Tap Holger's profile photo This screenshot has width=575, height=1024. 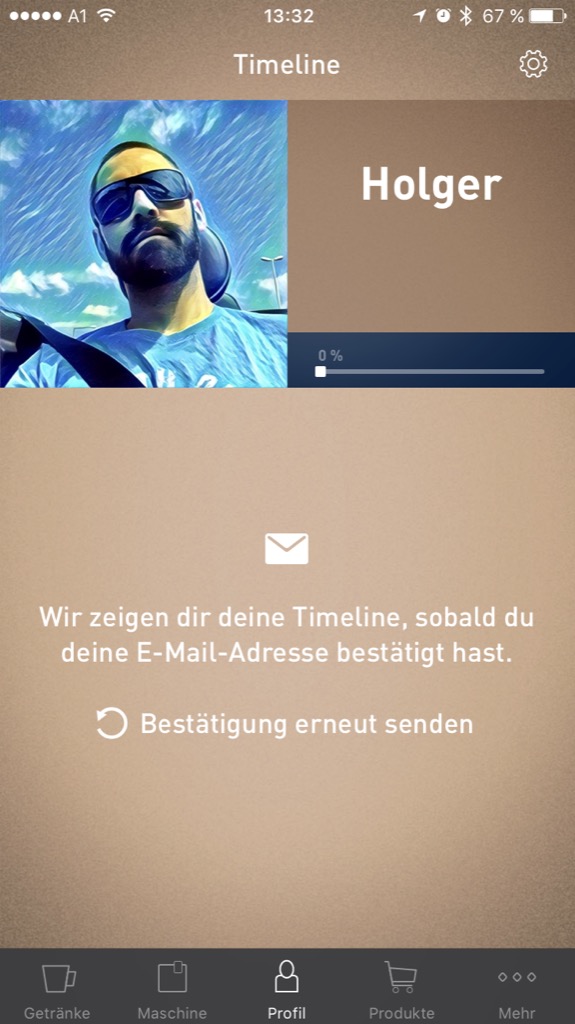pyautogui.click(x=144, y=244)
